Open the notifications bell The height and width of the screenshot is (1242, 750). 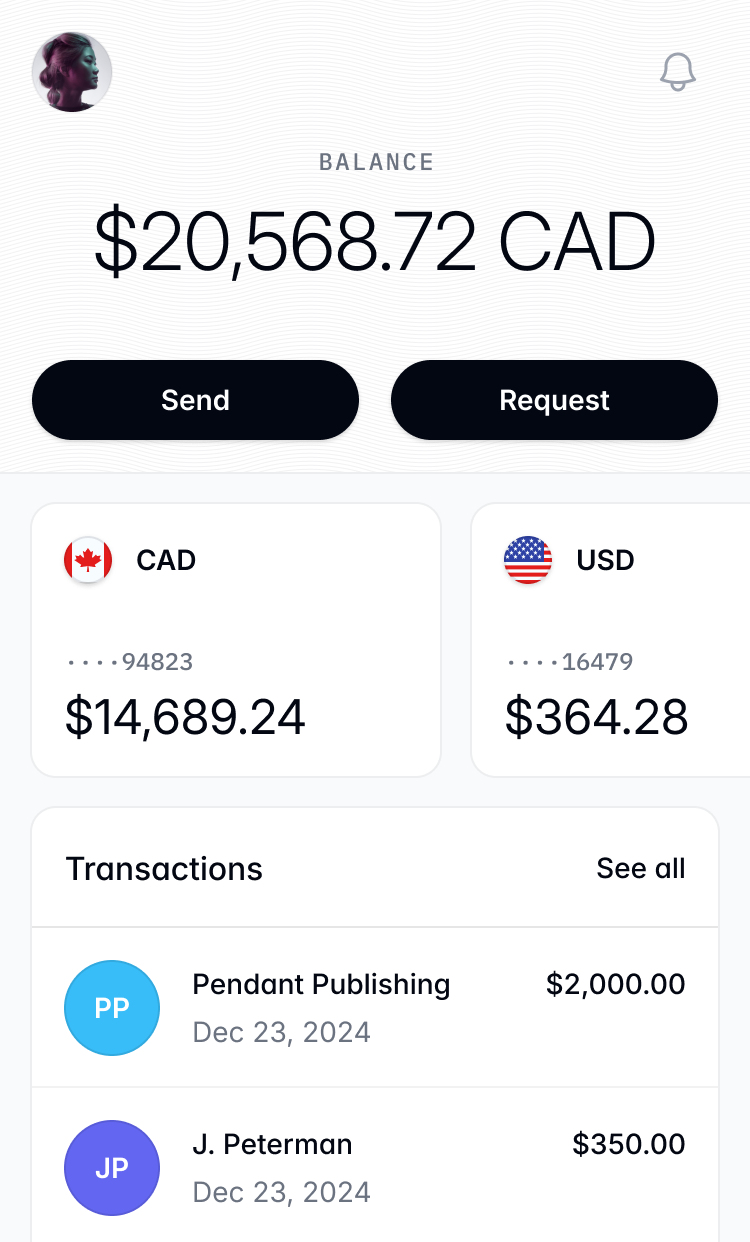[x=677, y=72]
